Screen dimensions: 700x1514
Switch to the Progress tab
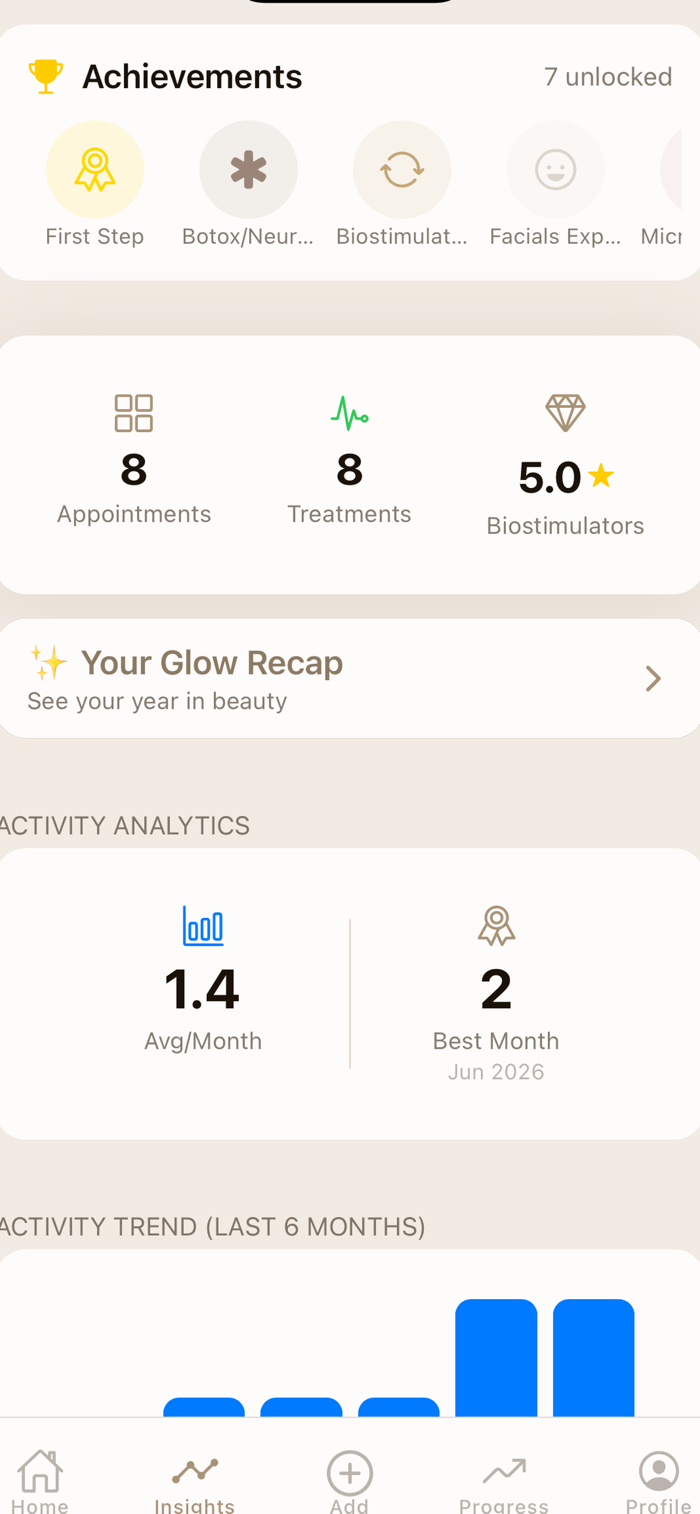click(504, 1482)
